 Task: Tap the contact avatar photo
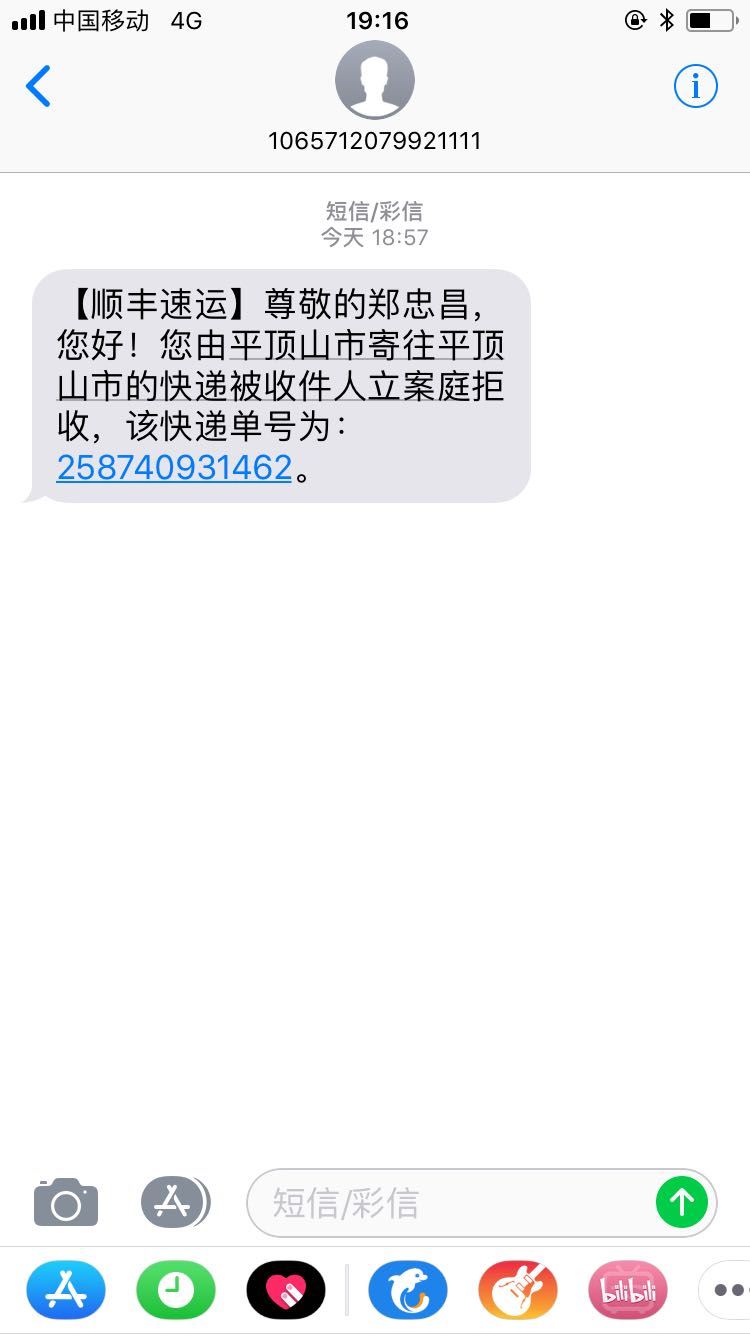(x=374, y=80)
